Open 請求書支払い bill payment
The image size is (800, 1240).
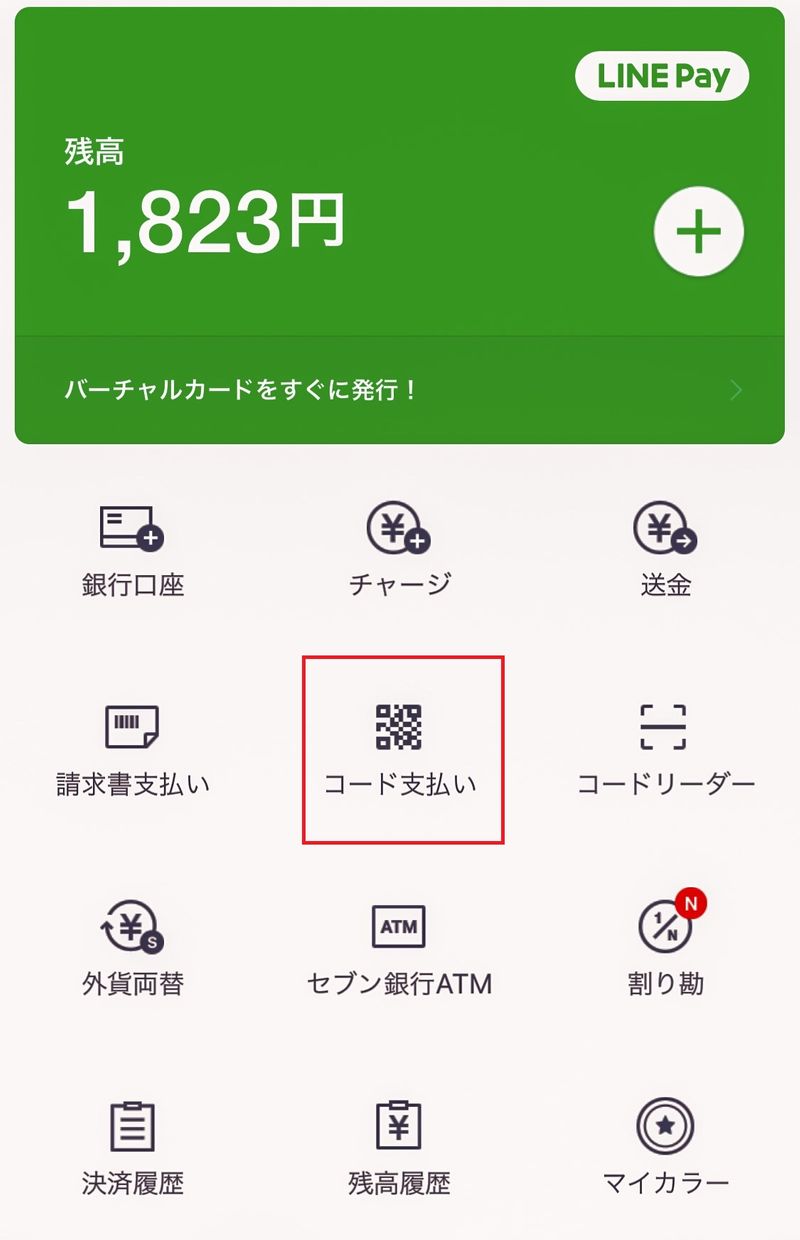tap(133, 750)
